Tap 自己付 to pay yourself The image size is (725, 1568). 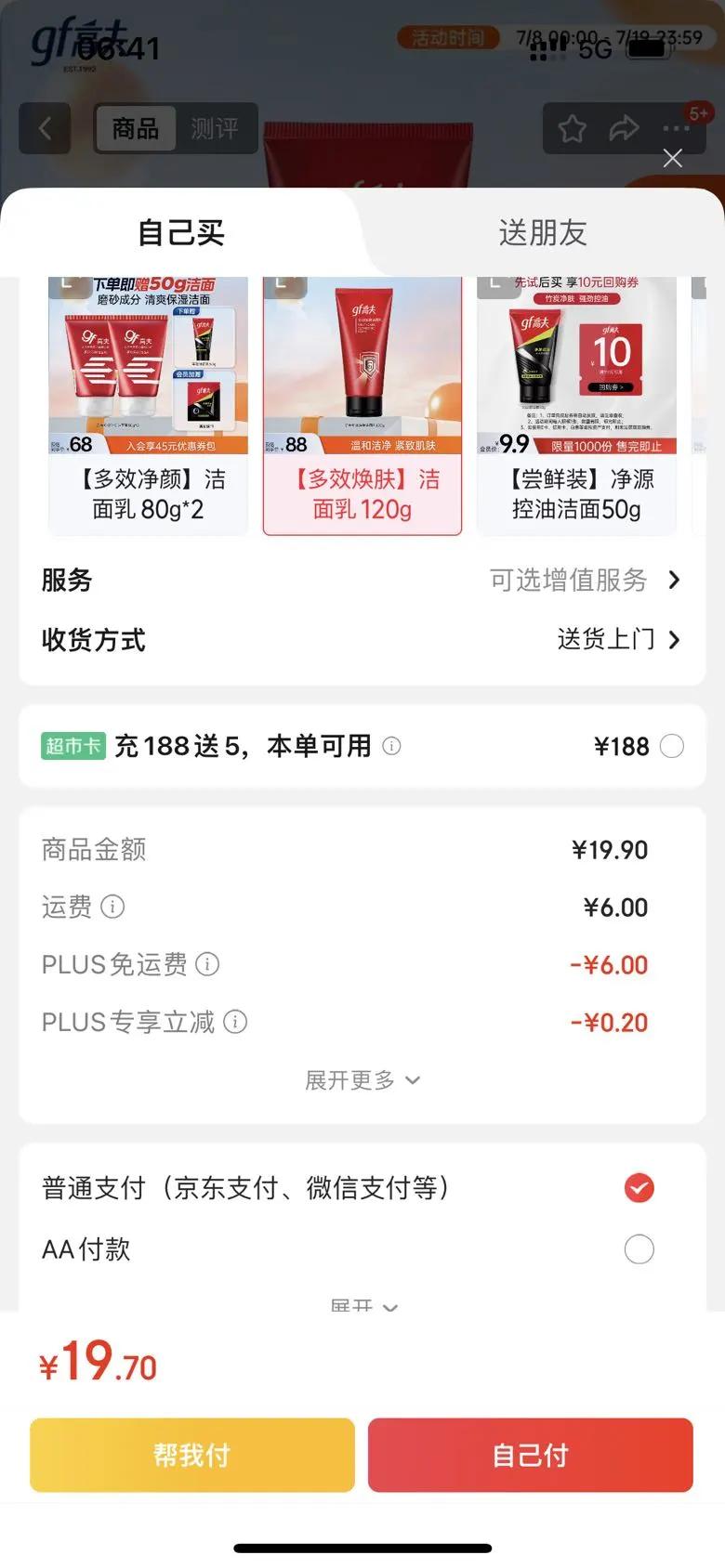(x=530, y=1455)
